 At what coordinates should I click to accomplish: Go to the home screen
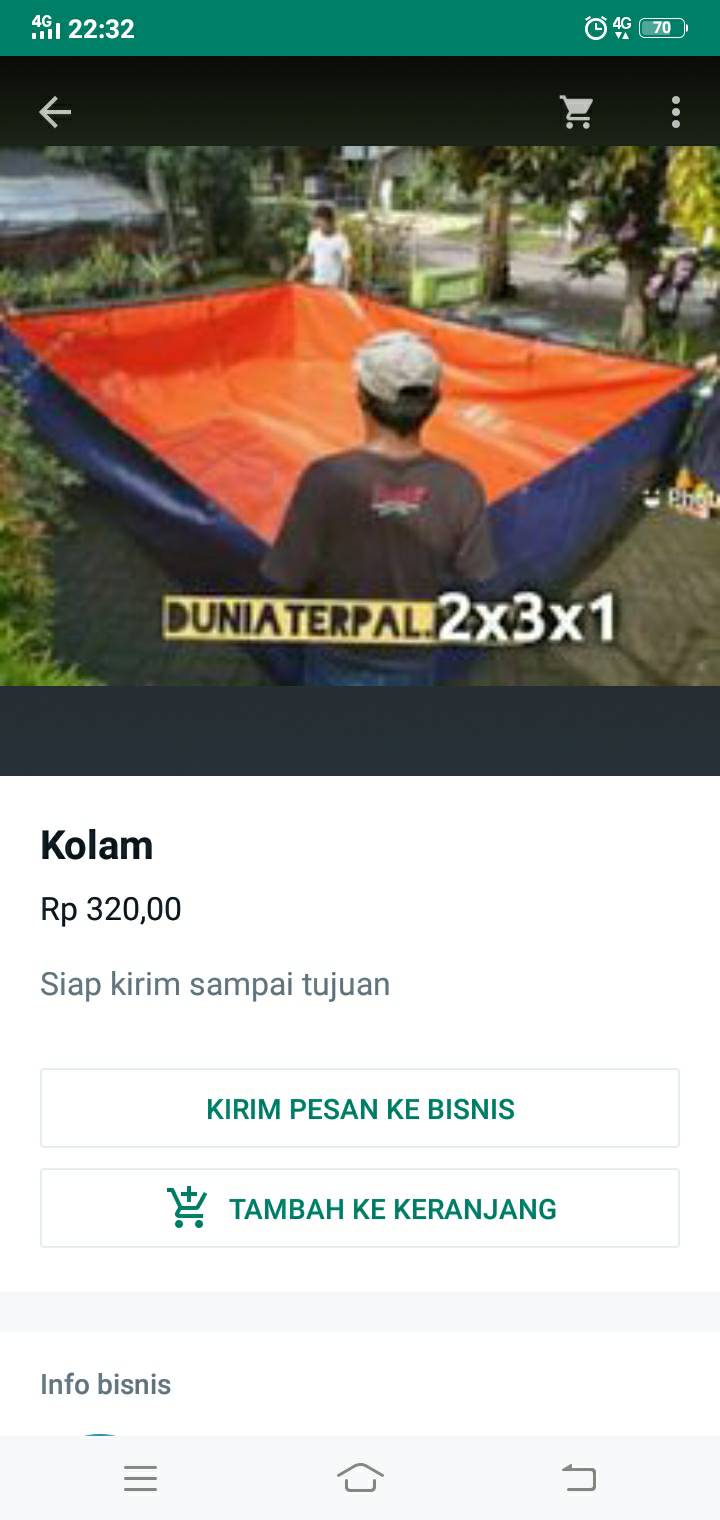(x=360, y=1478)
